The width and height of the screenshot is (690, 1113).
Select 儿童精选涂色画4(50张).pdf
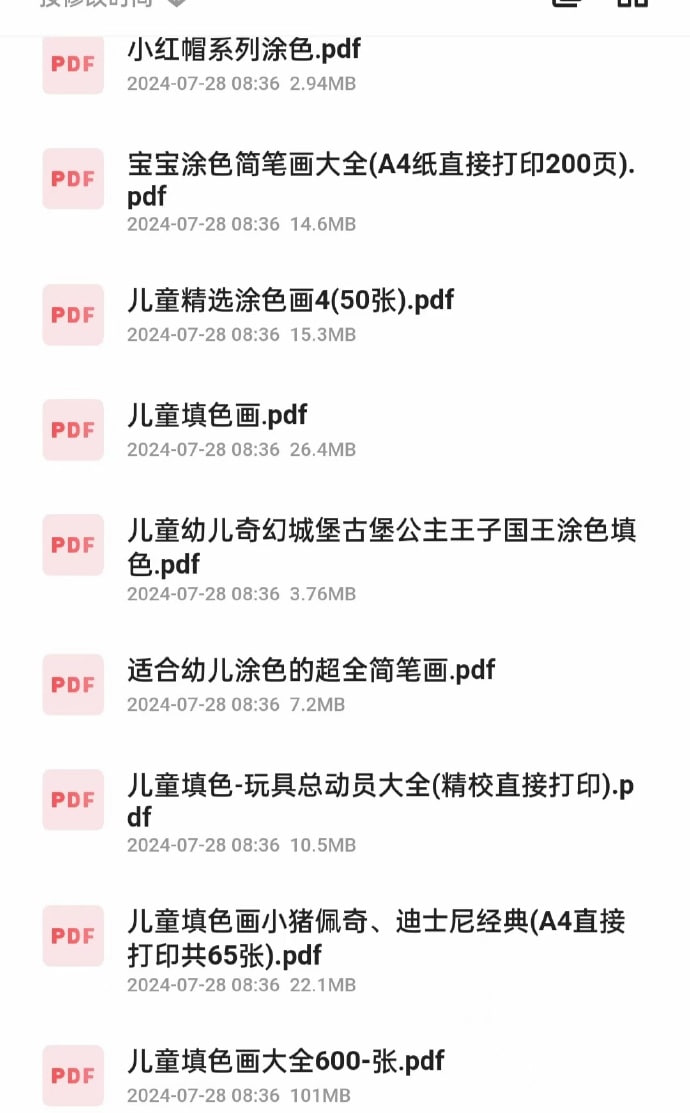coord(291,300)
